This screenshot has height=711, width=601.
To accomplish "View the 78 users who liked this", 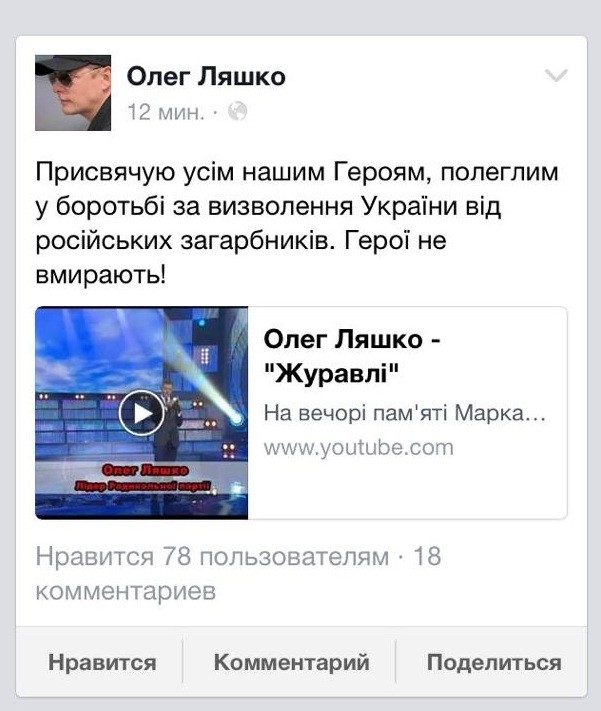I will pyautogui.click(x=211, y=557).
